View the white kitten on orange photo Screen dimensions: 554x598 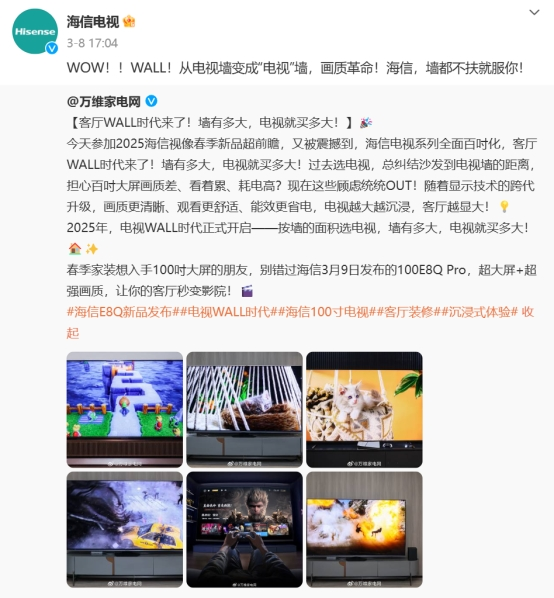pyautogui.click(x=364, y=410)
